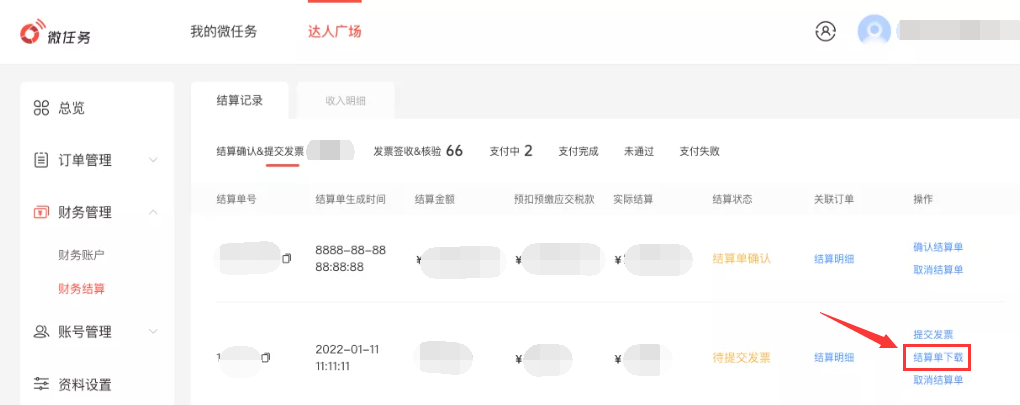Filter by 支付中 status

(x=510, y=151)
